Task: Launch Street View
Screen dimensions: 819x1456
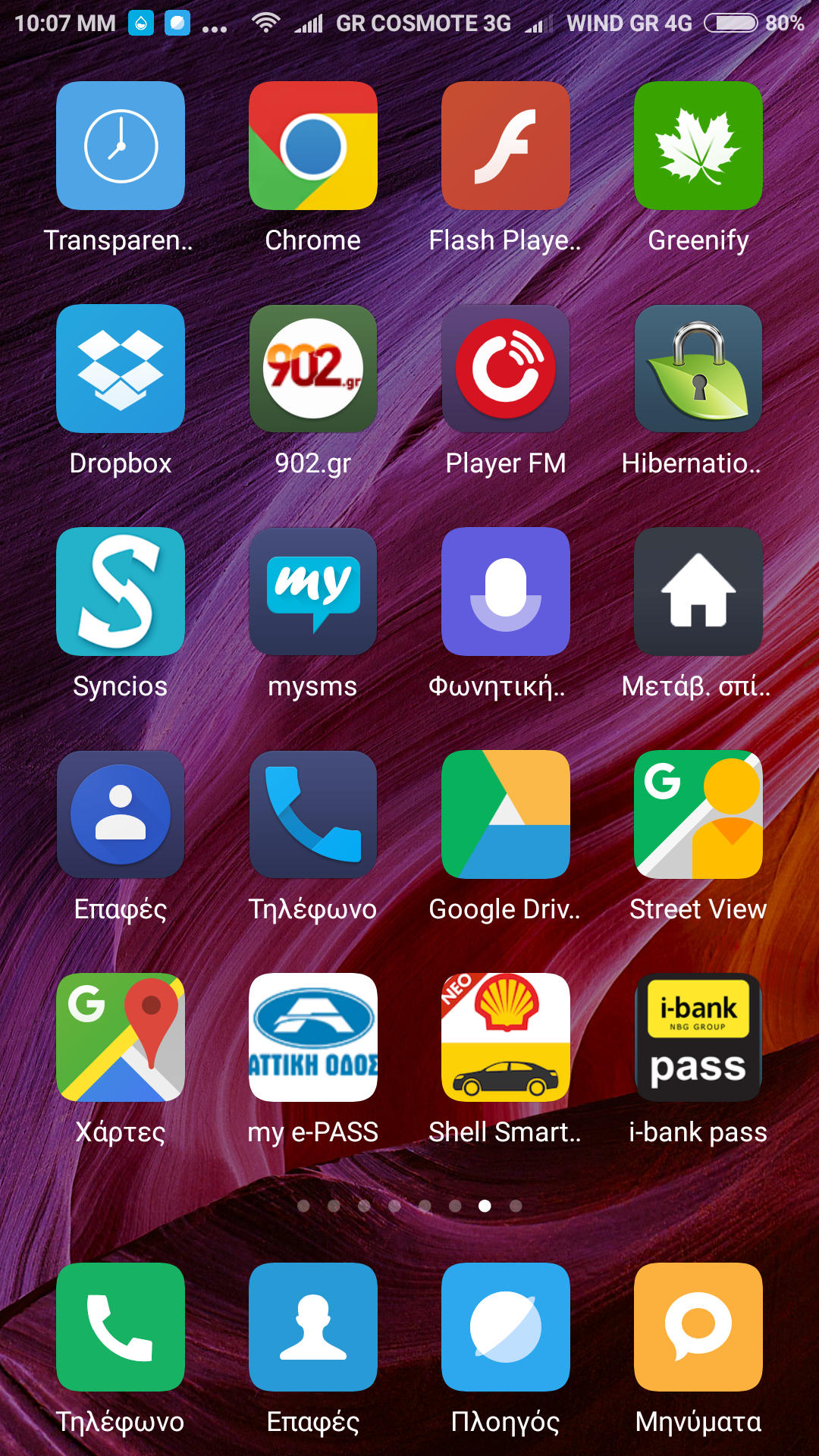Action: pos(698,815)
